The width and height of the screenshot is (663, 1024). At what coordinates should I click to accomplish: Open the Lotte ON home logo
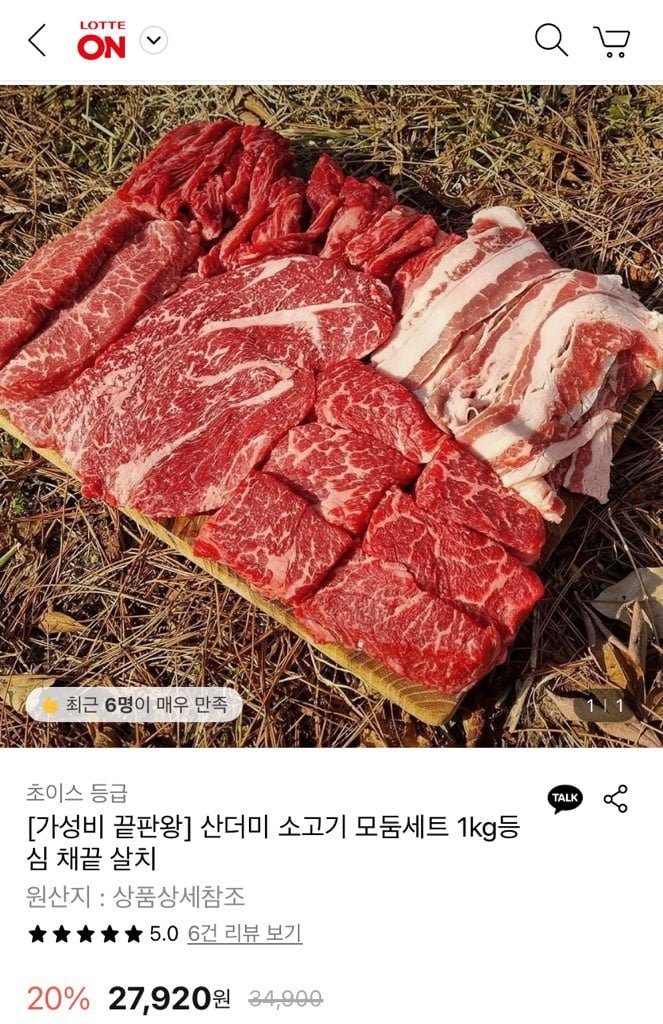pos(101,41)
